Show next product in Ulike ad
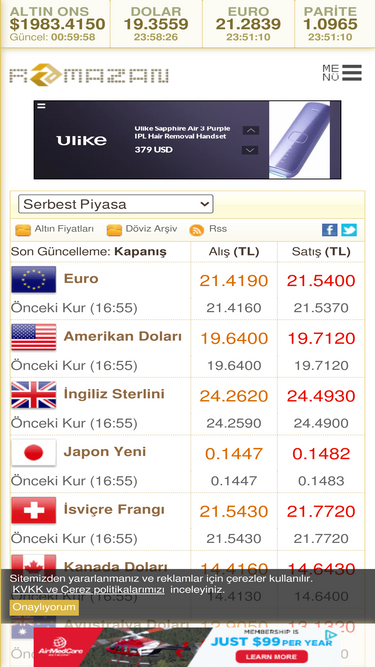Image resolution: width=375 pixels, height=667 pixels. 250,150
